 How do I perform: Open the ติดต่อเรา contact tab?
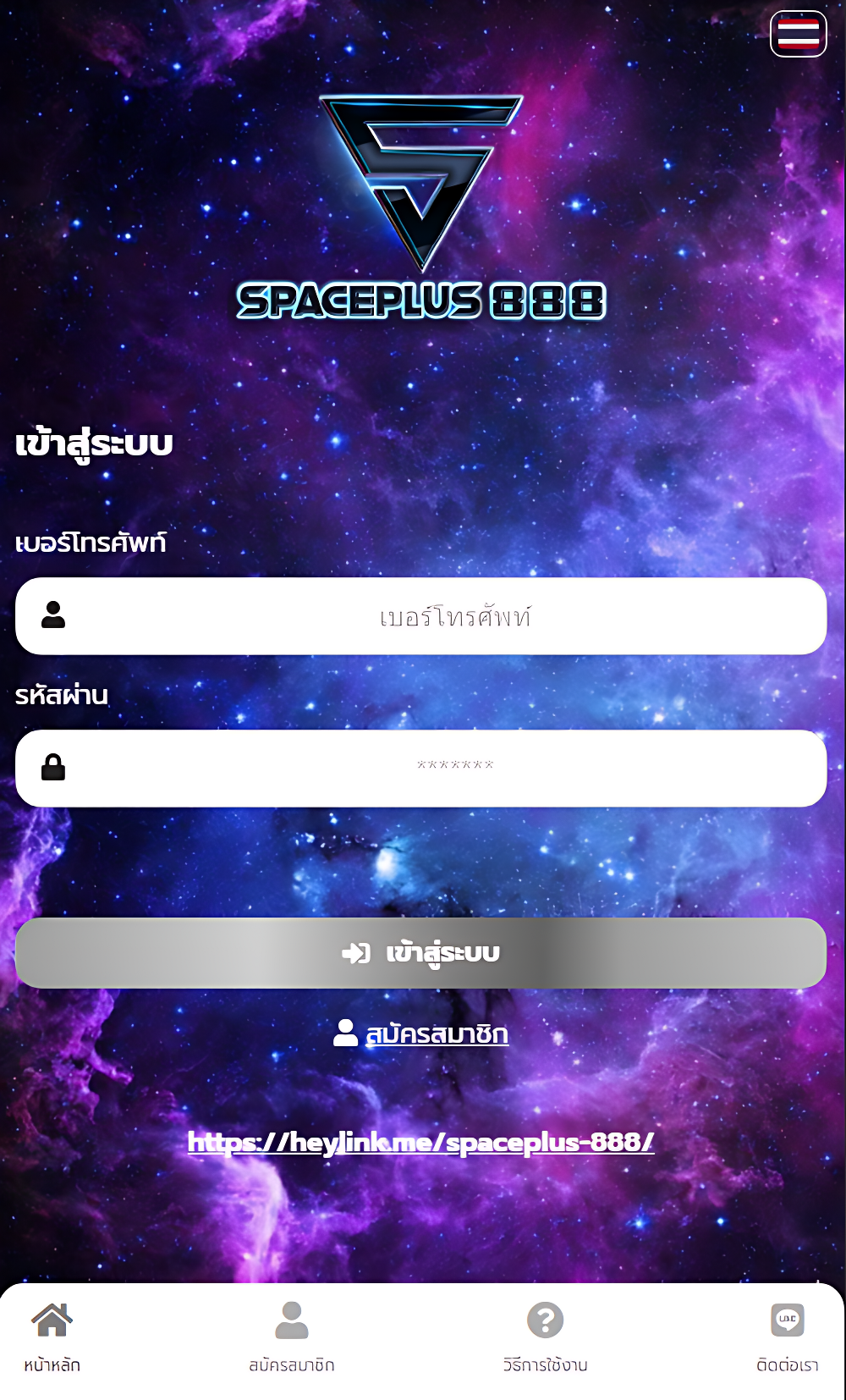[x=787, y=1337]
